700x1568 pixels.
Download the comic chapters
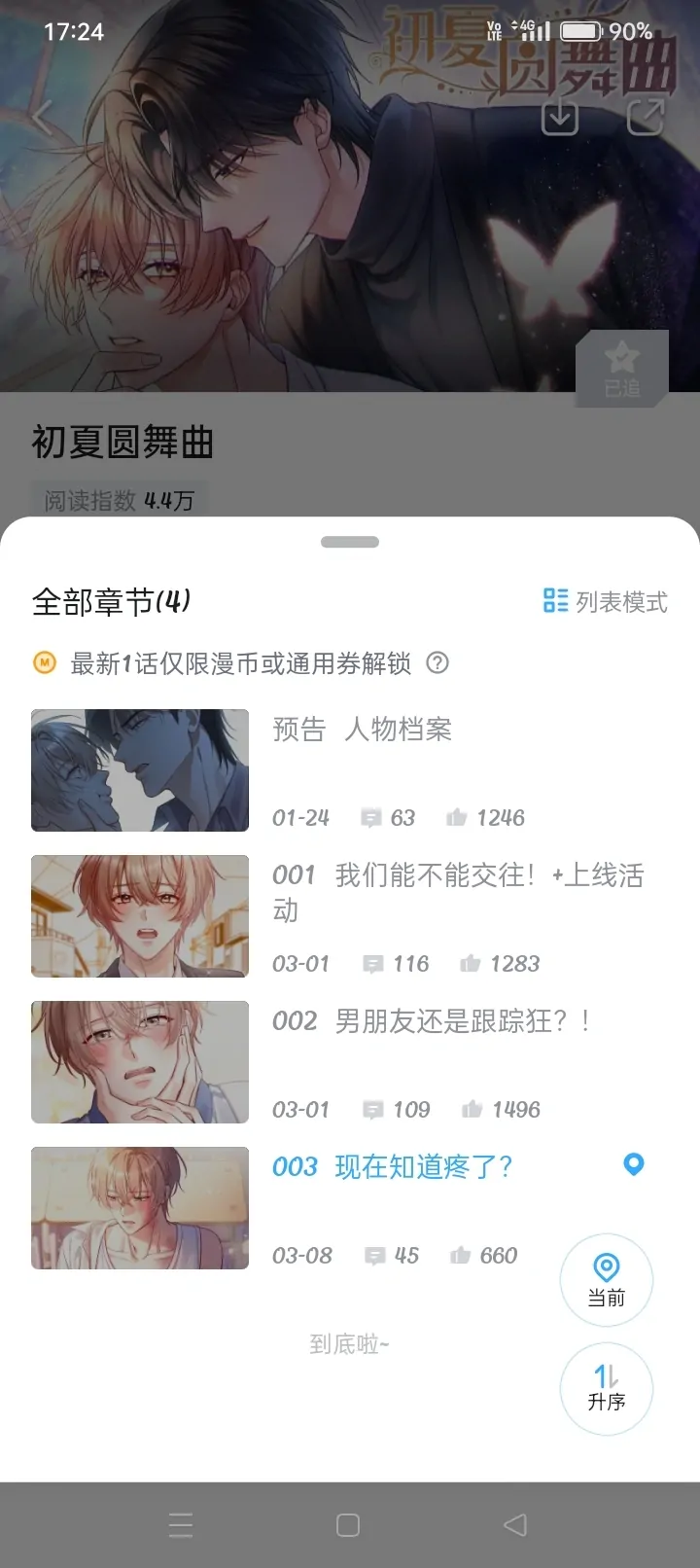point(560,118)
